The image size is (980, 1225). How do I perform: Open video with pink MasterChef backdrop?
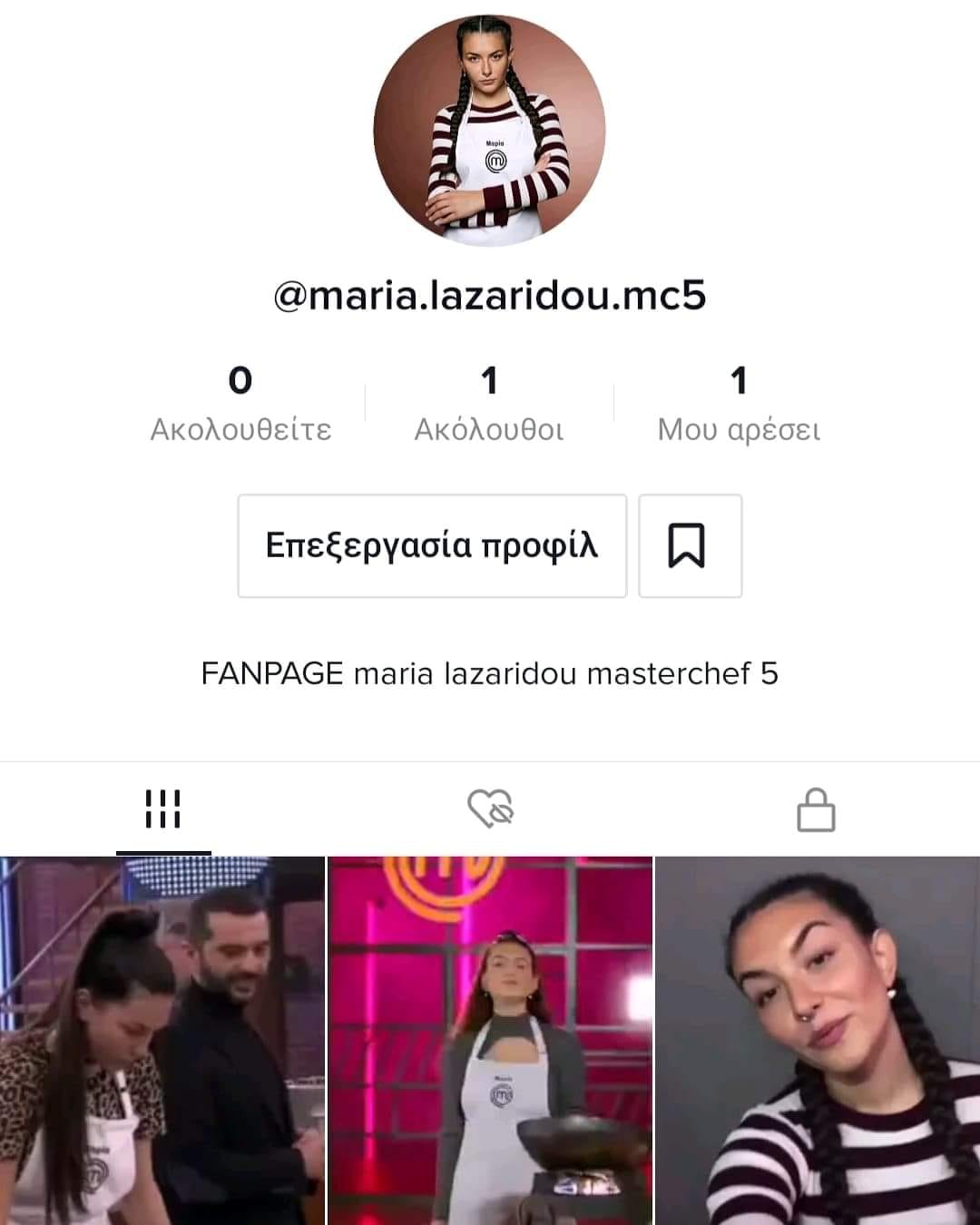[490, 1041]
